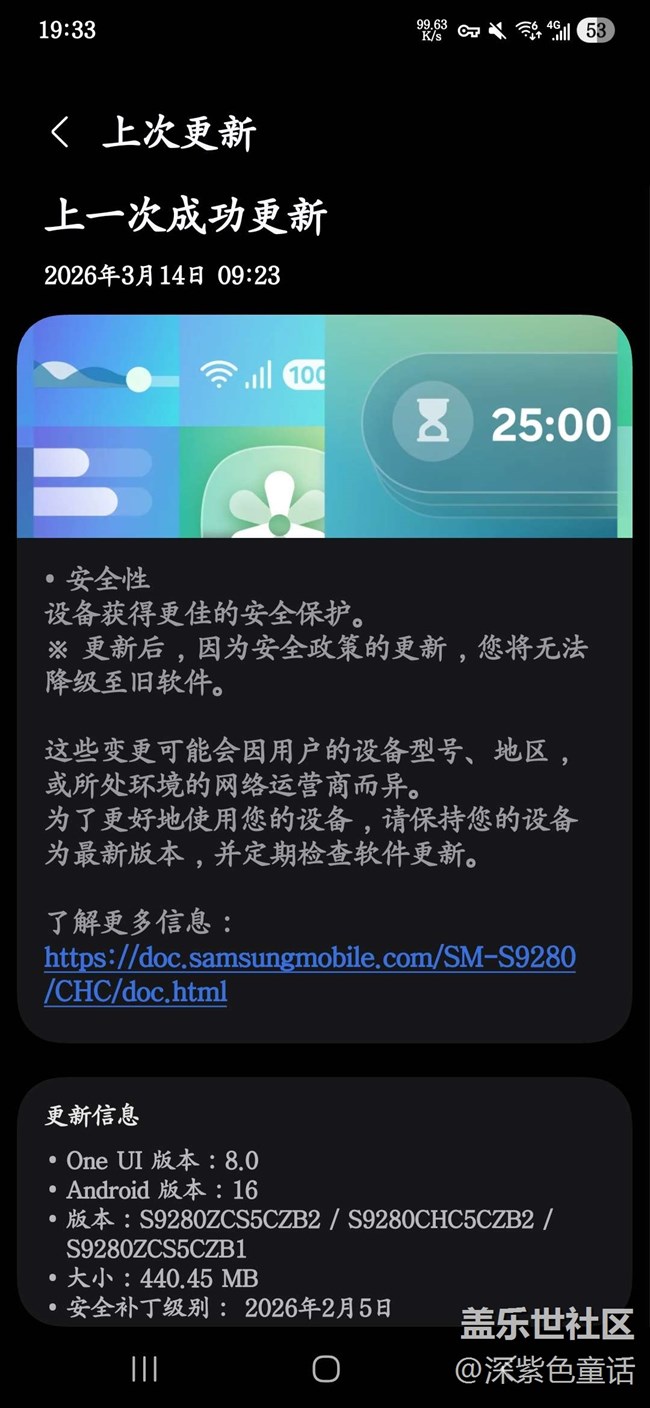
Task: Open recent apps from the navigation bar
Action: tap(145, 1369)
